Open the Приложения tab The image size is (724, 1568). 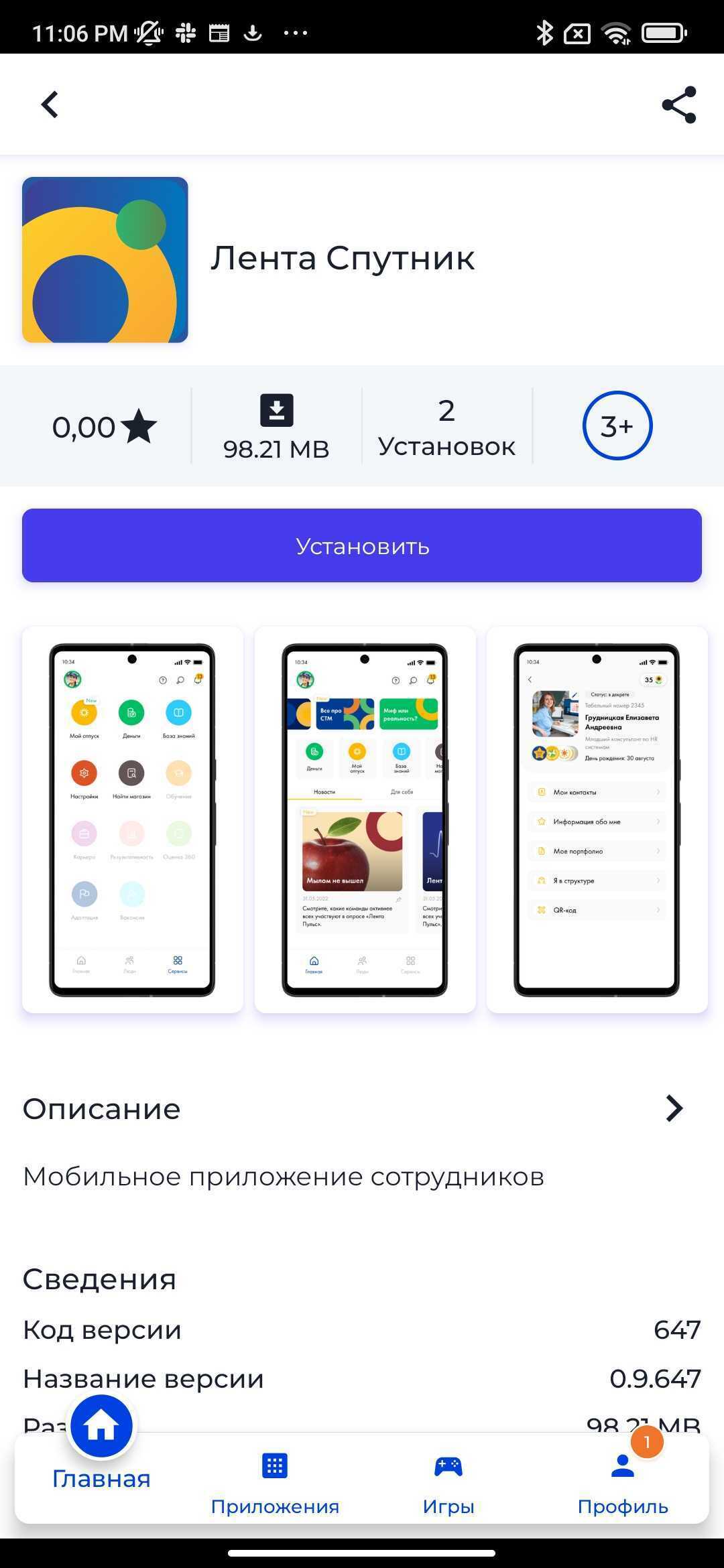pos(275,1482)
